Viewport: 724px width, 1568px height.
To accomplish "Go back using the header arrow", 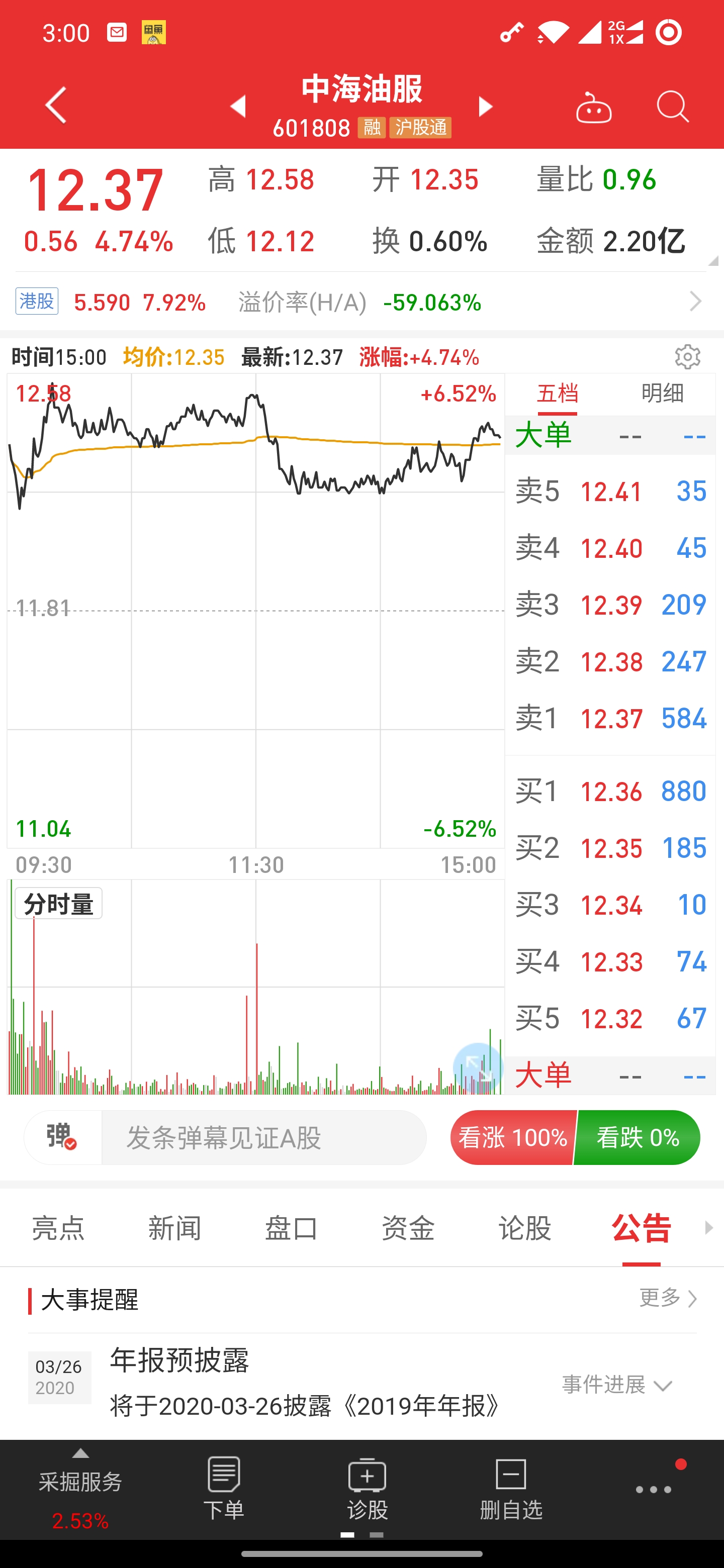I will tap(56, 106).
